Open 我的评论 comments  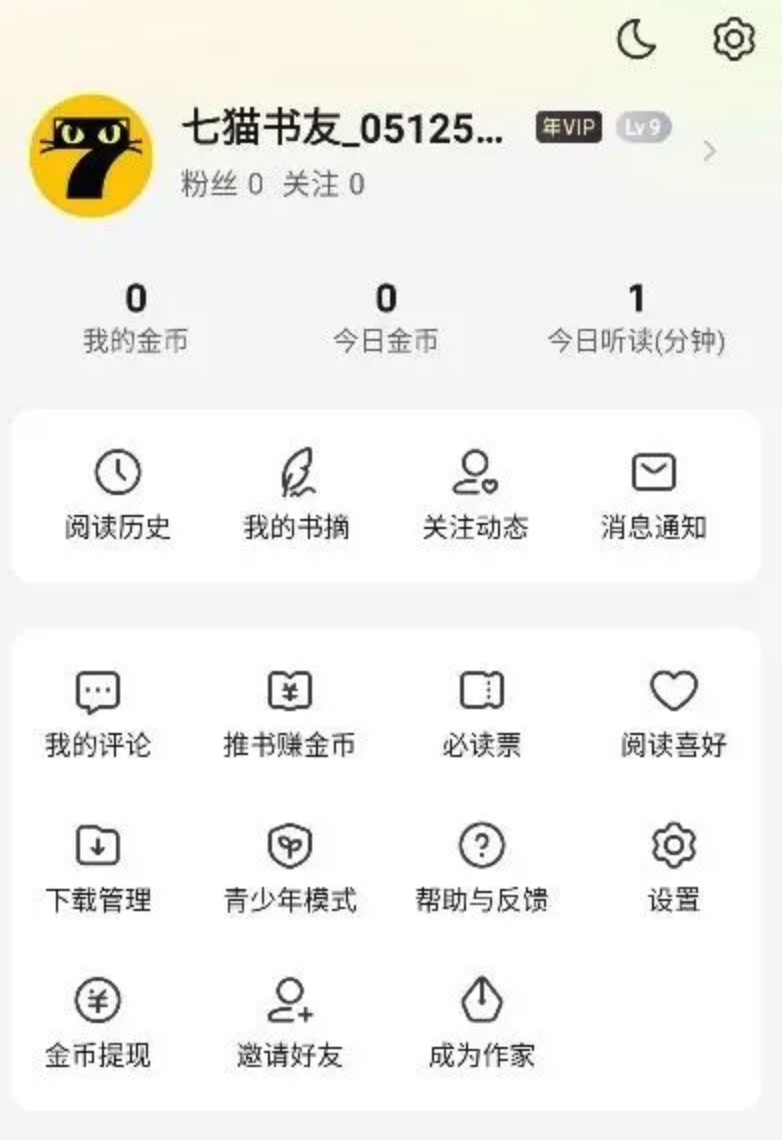click(x=98, y=713)
